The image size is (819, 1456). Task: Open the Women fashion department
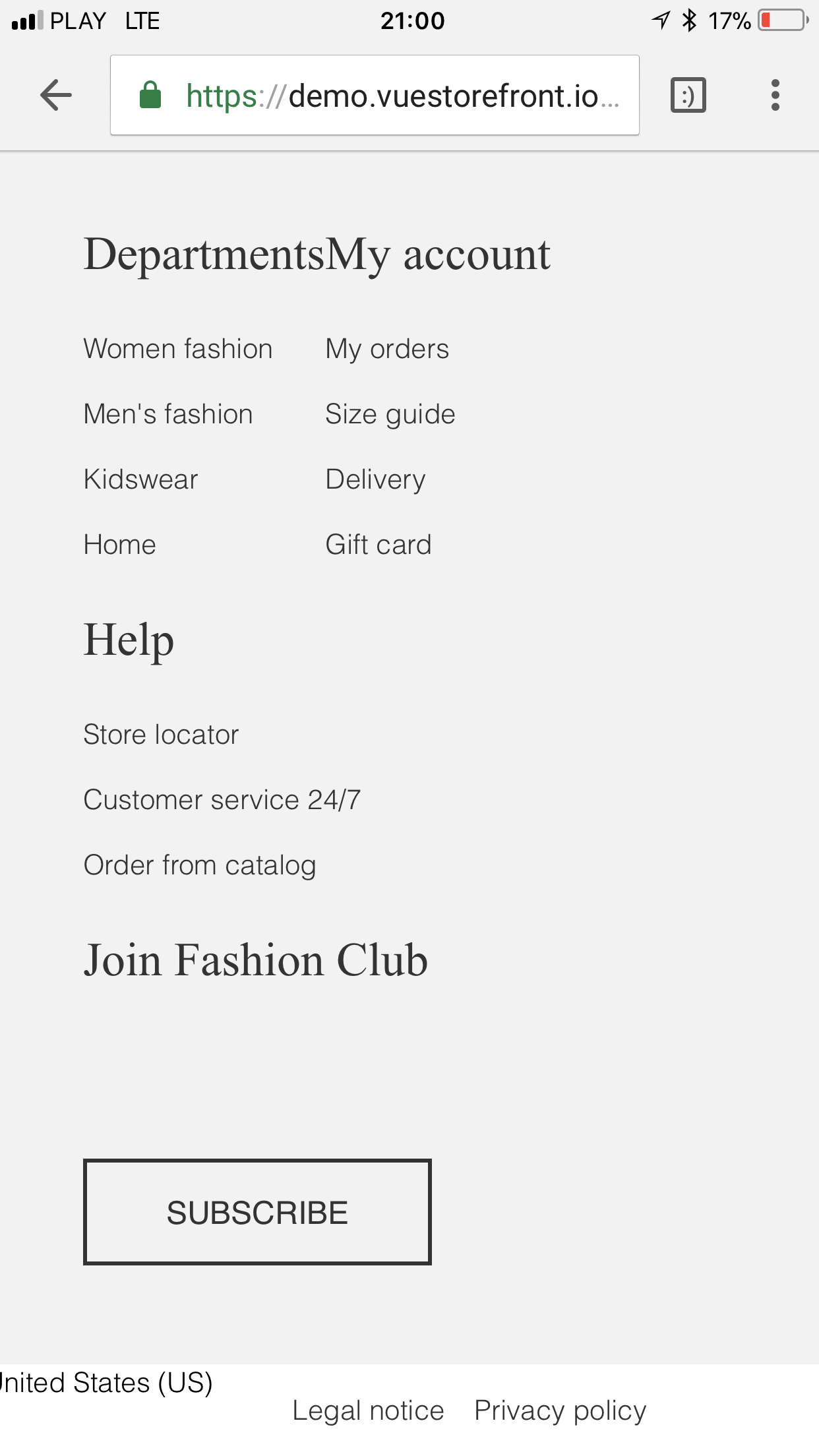coord(177,348)
